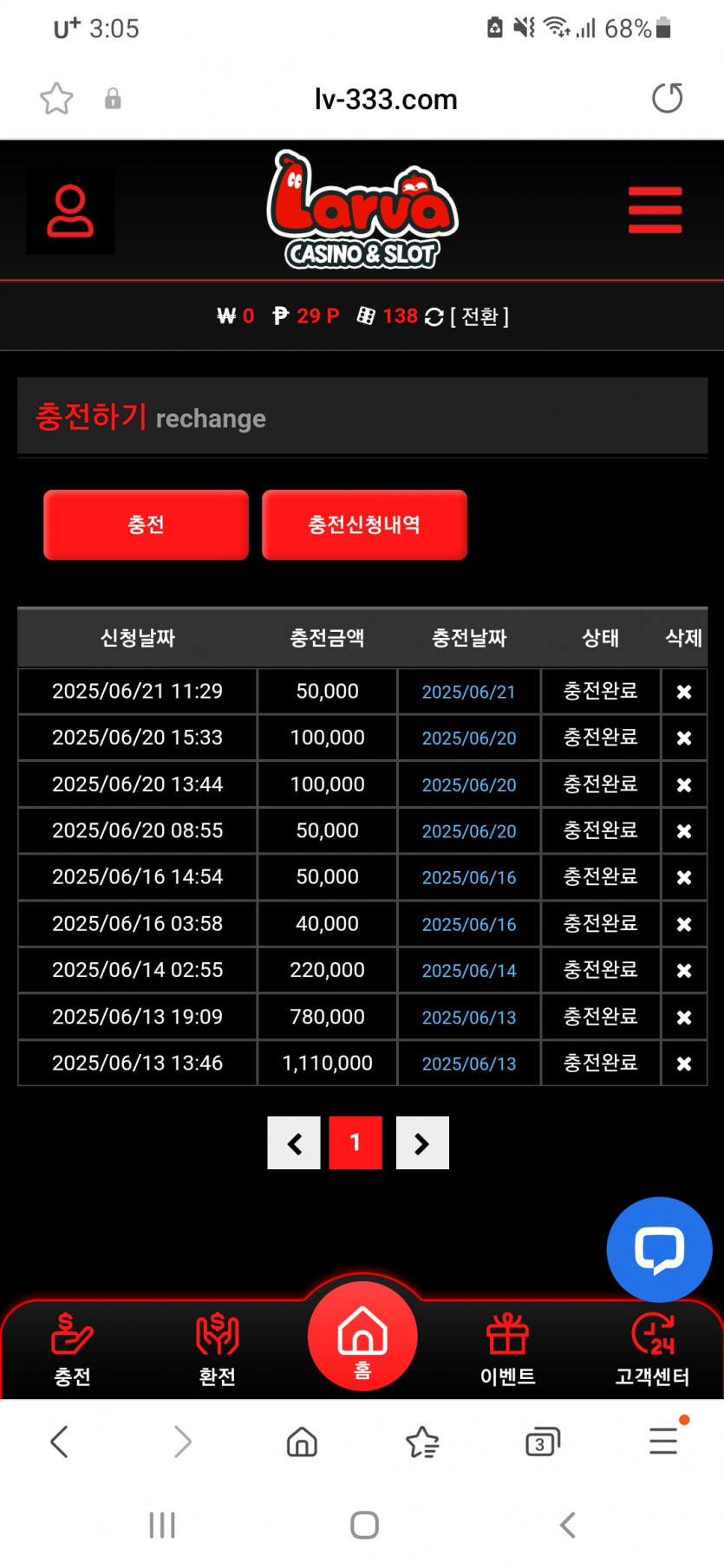Image resolution: width=724 pixels, height=1568 pixels.
Task: Open 충전신청내역 history button
Action: click(x=364, y=524)
